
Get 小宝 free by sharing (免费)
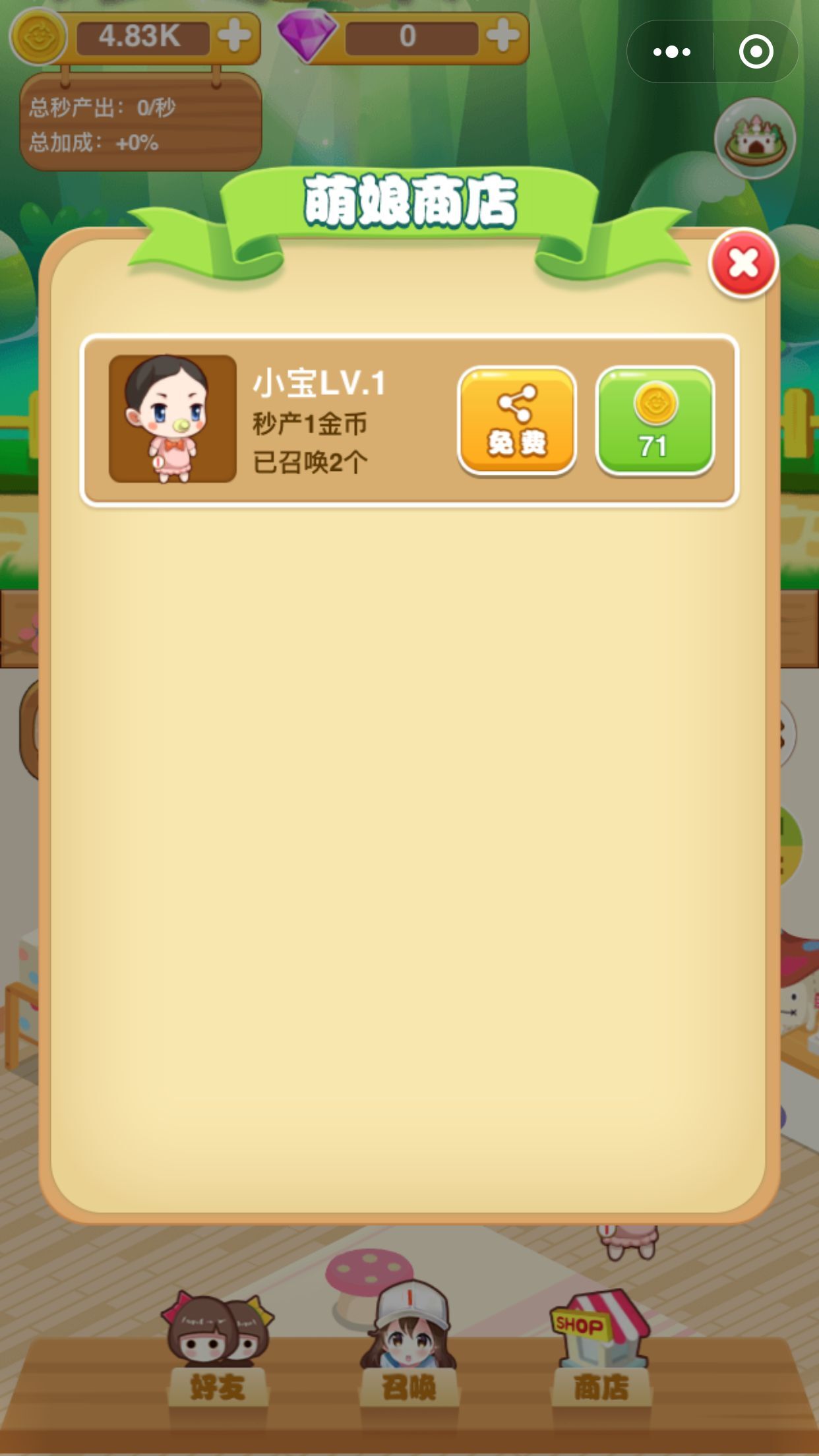click(x=517, y=421)
